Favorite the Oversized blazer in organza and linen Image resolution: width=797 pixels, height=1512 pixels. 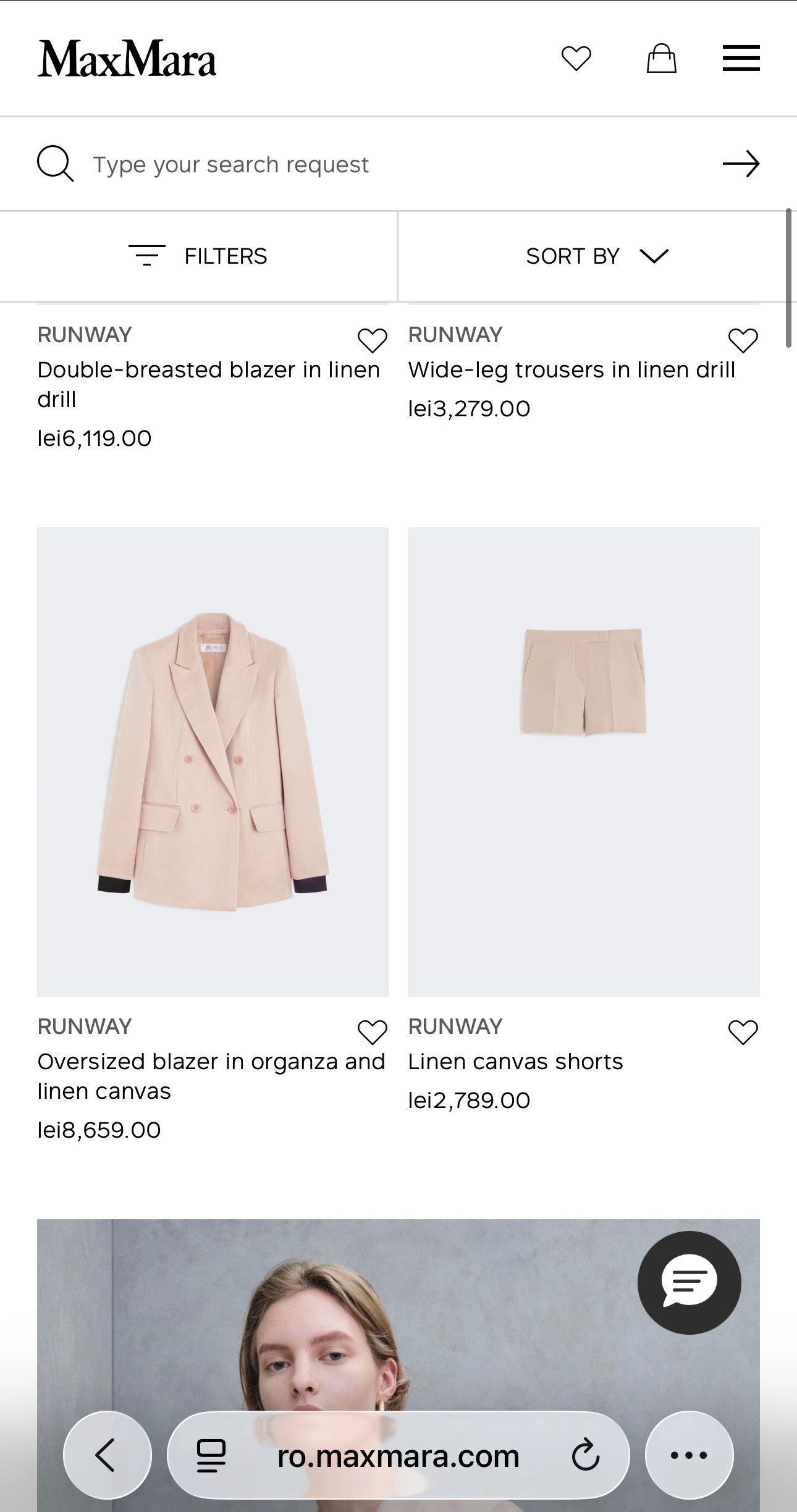[x=372, y=1032]
